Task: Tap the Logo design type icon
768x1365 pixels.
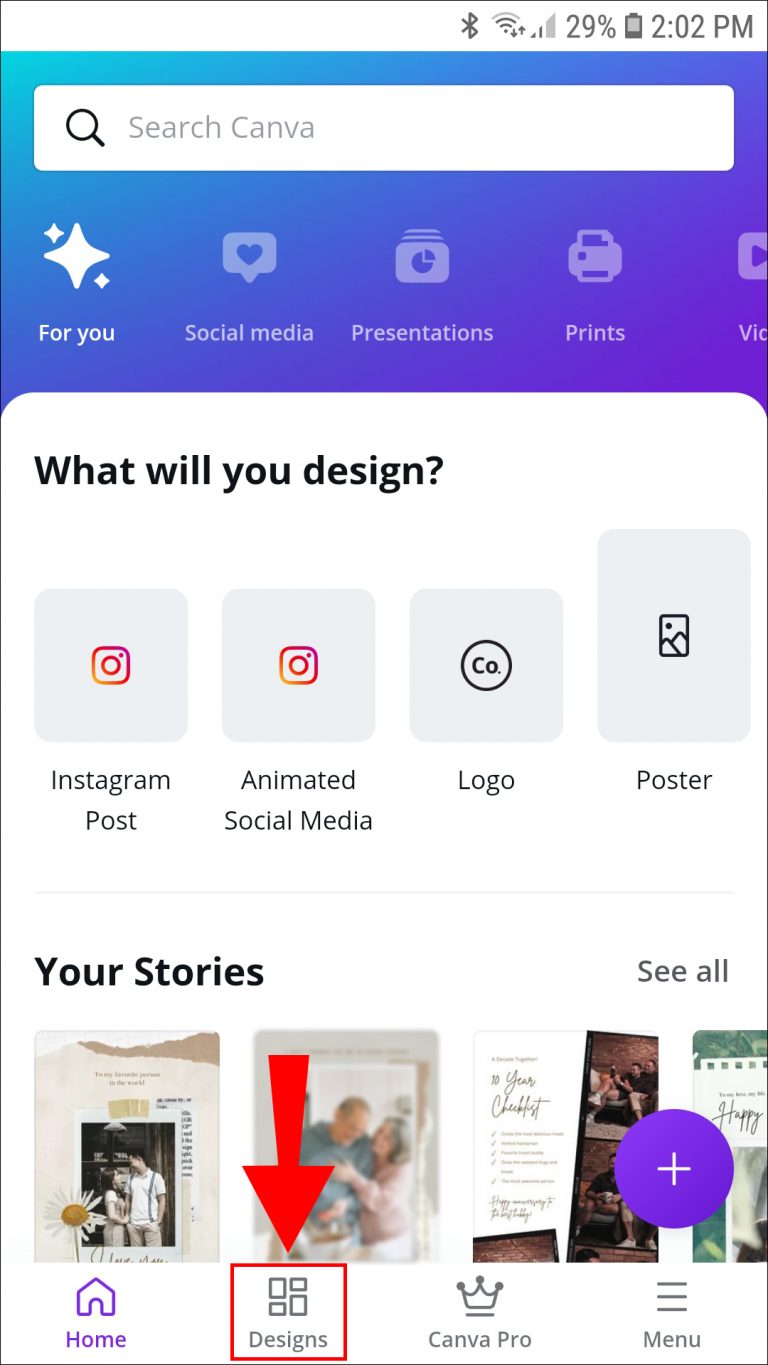Action: (x=486, y=664)
